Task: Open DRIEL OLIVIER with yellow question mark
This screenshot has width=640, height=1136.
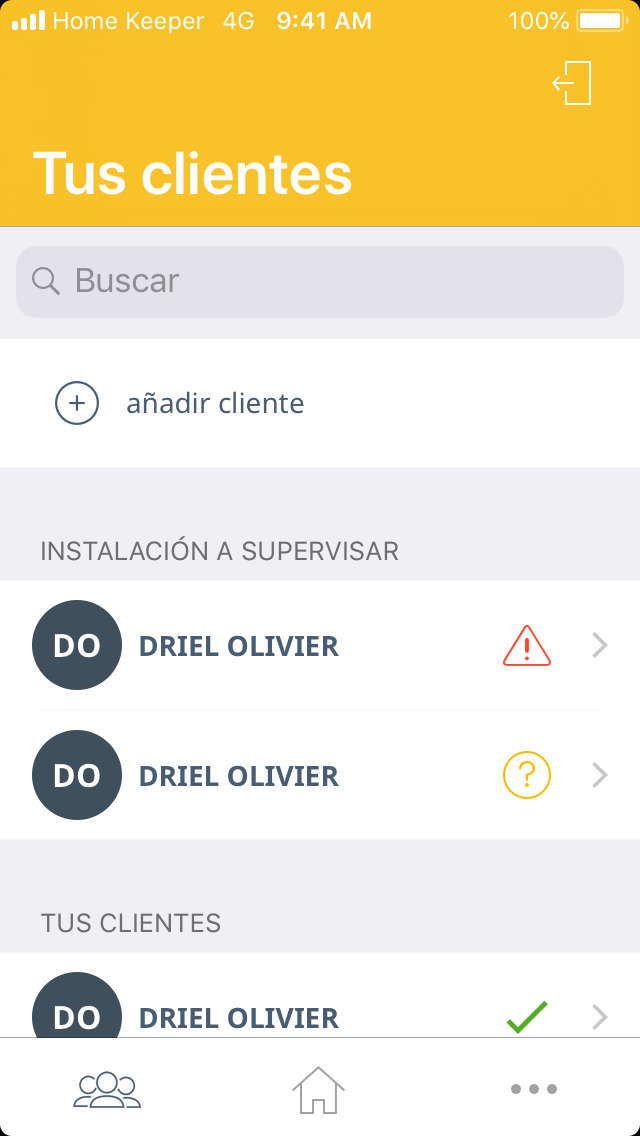Action: 320,776
